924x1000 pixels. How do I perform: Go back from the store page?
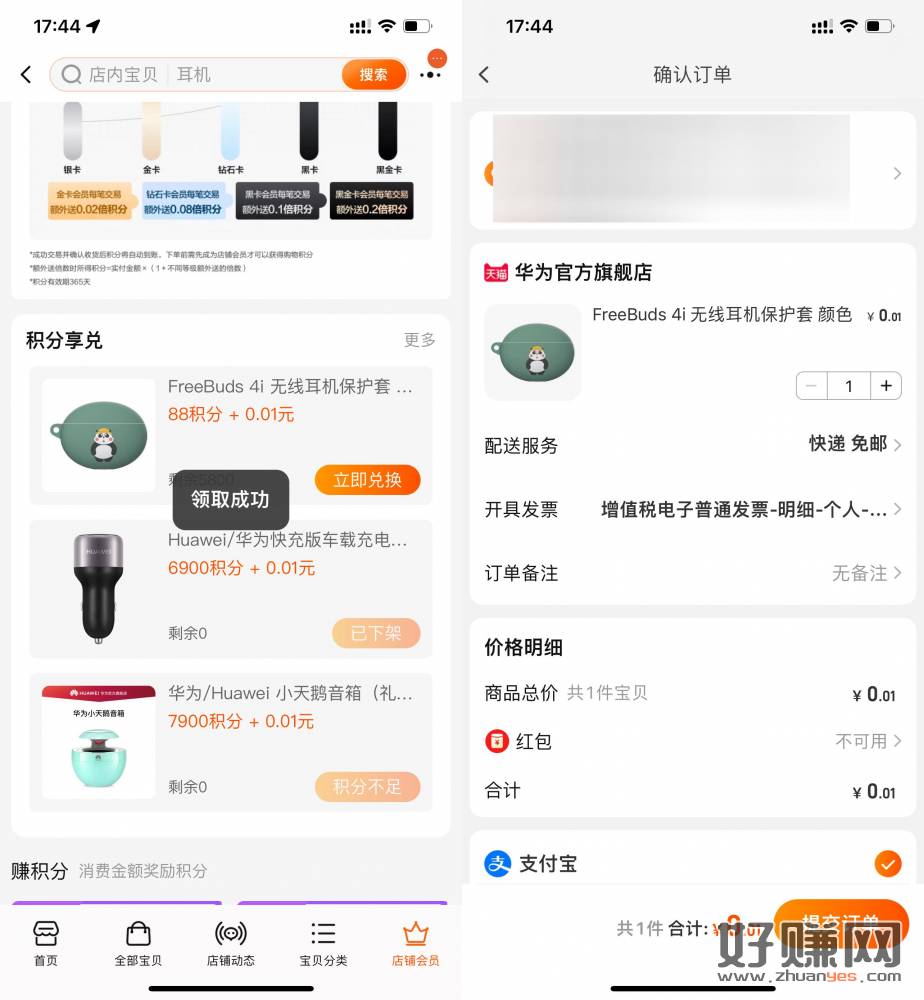pyautogui.click(x=26, y=75)
